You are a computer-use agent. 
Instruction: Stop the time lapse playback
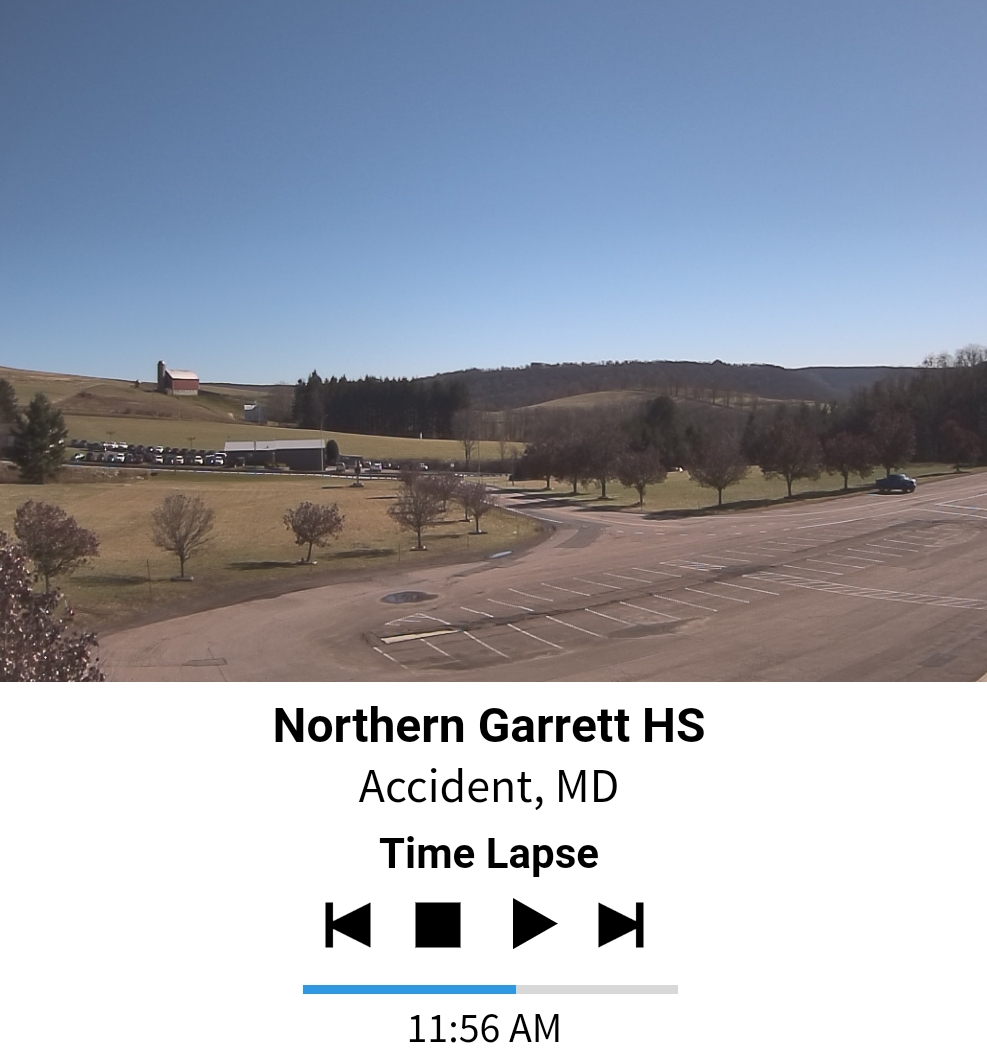click(x=438, y=924)
